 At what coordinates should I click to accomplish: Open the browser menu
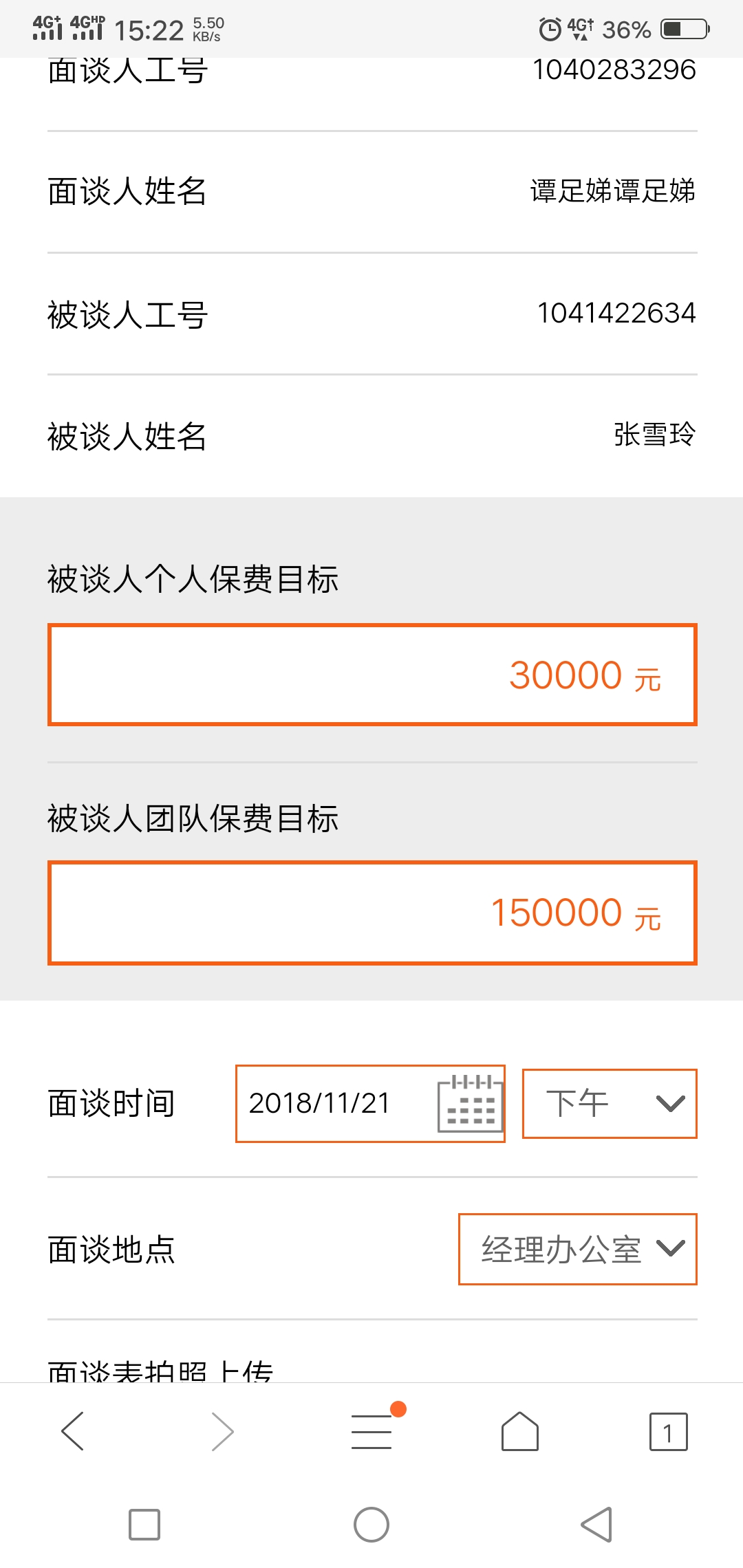coord(371,1432)
